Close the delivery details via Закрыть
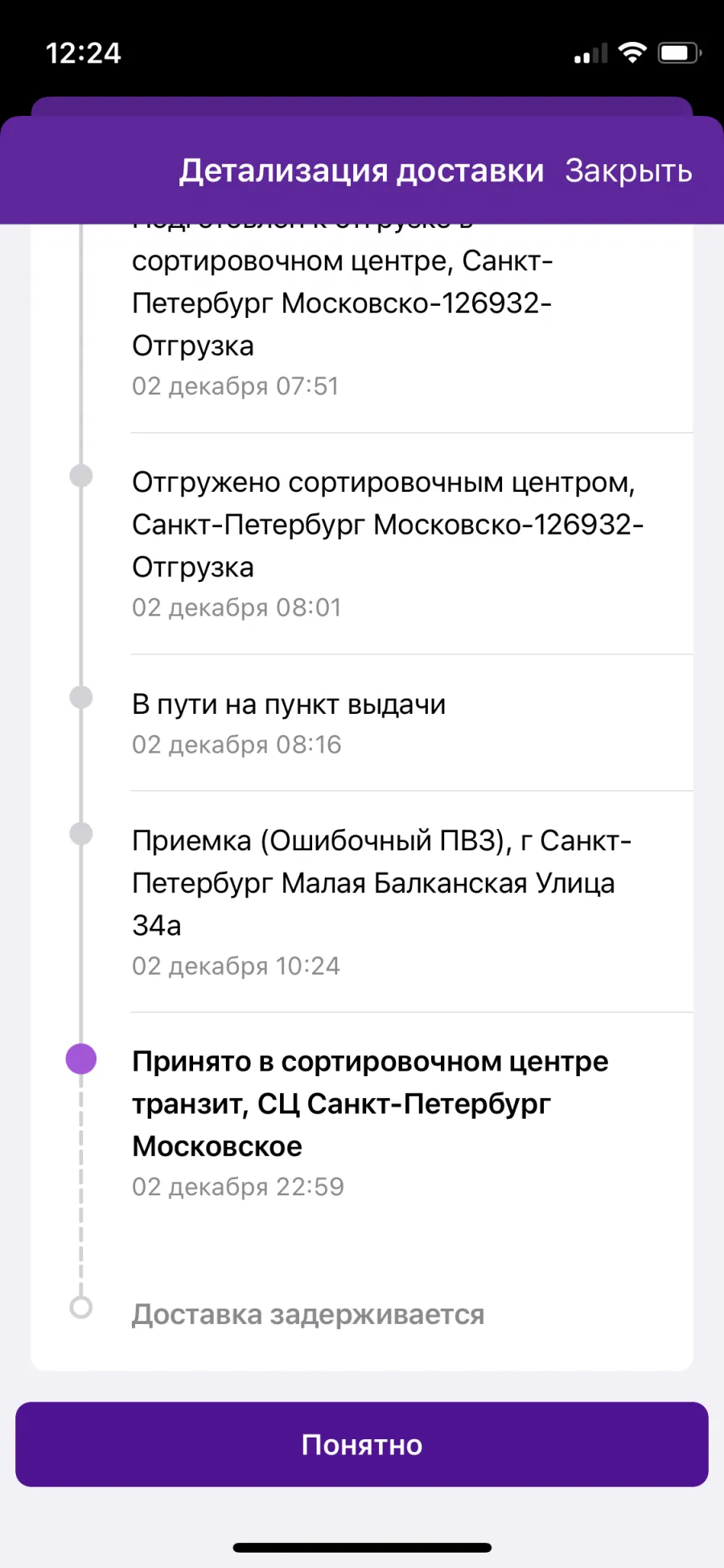 [x=628, y=171]
